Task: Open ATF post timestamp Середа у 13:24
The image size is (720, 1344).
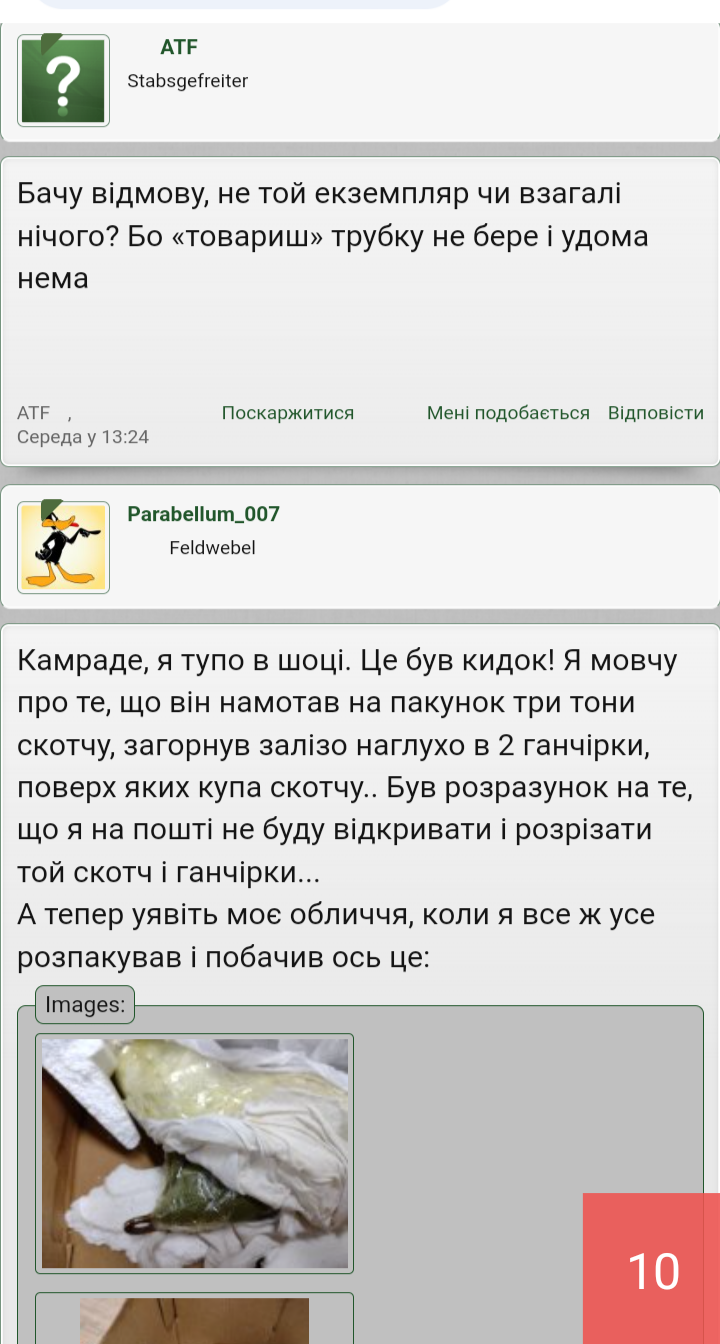Action: [83, 437]
